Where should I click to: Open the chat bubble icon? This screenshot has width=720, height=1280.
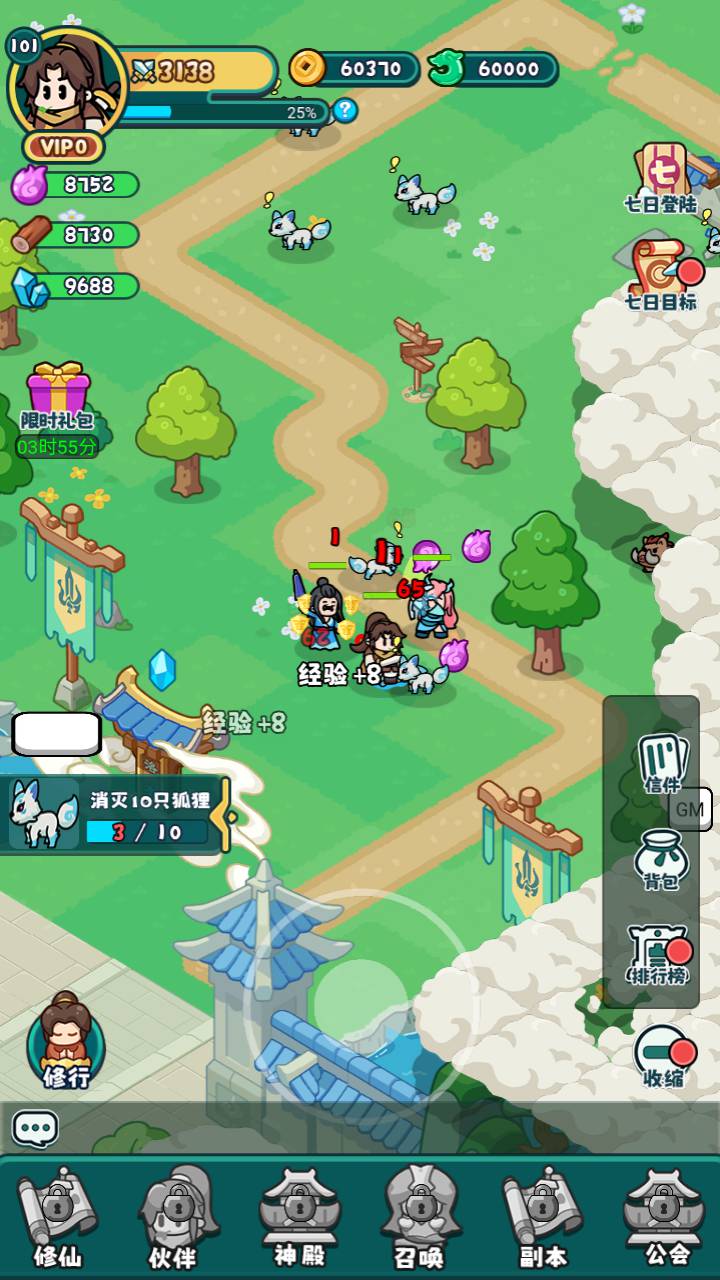click(35, 1129)
